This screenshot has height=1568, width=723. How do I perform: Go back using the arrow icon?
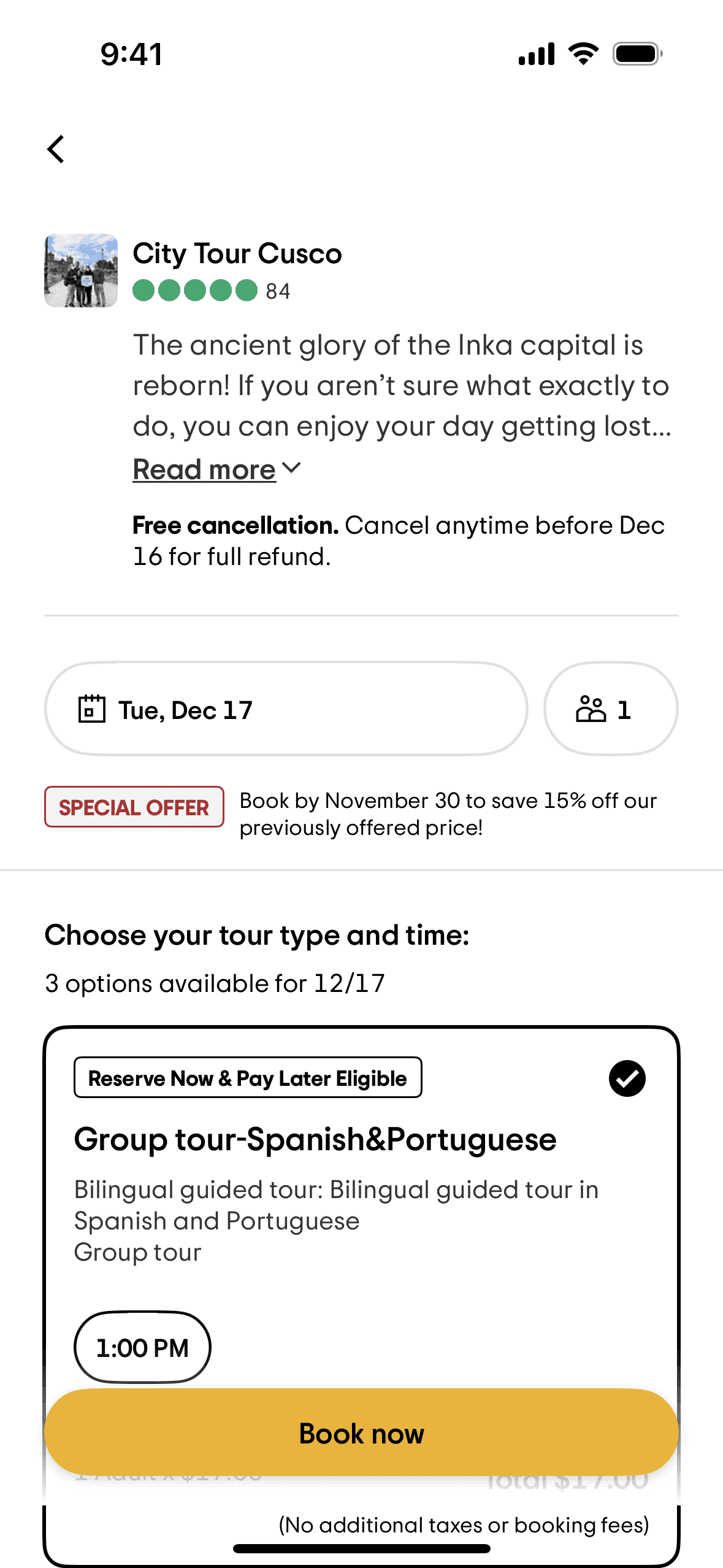tap(56, 149)
